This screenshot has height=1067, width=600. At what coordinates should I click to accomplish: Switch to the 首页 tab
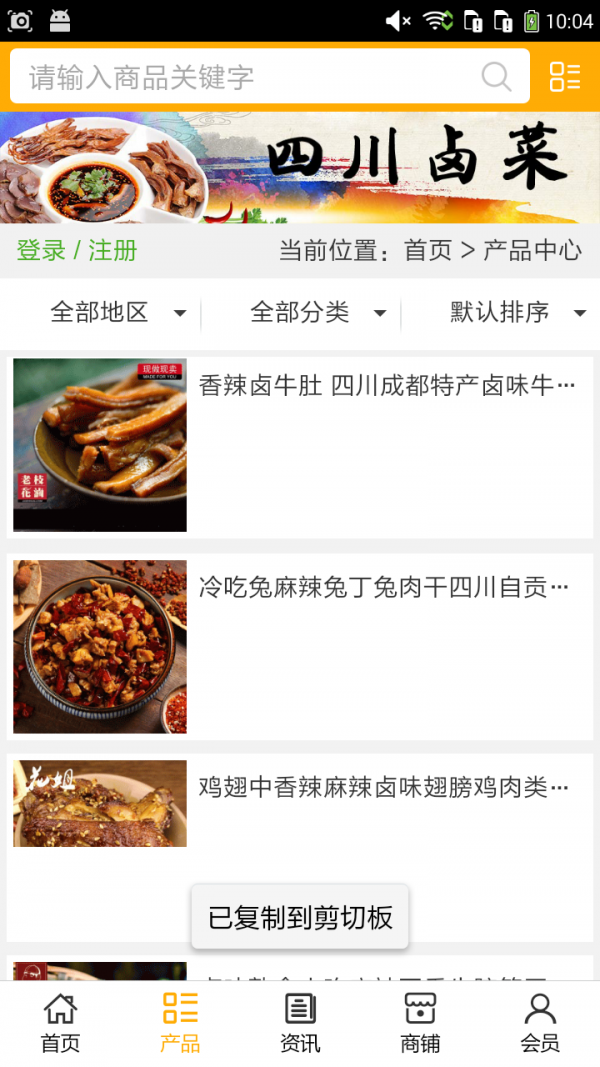click(60, 1023)
